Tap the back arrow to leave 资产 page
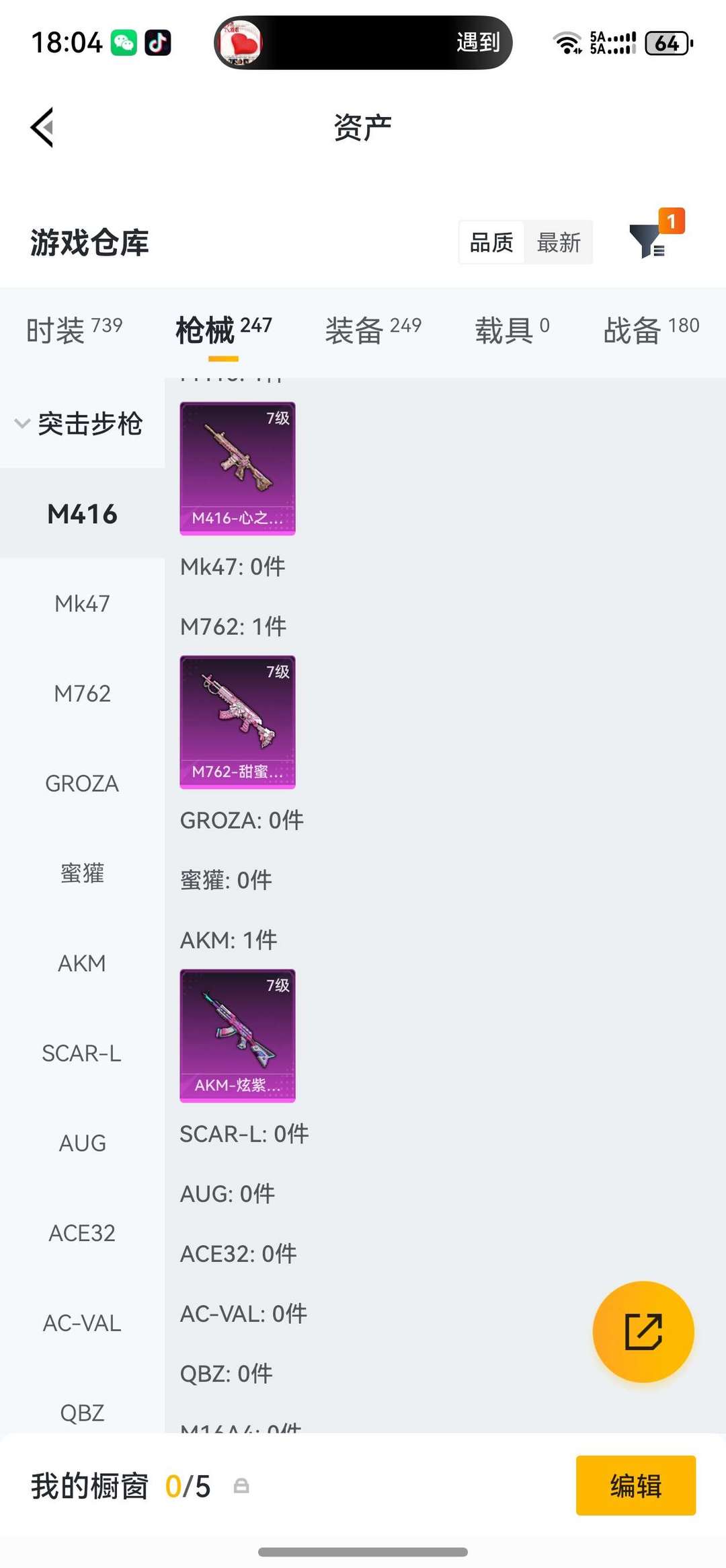 coord(42,128)
